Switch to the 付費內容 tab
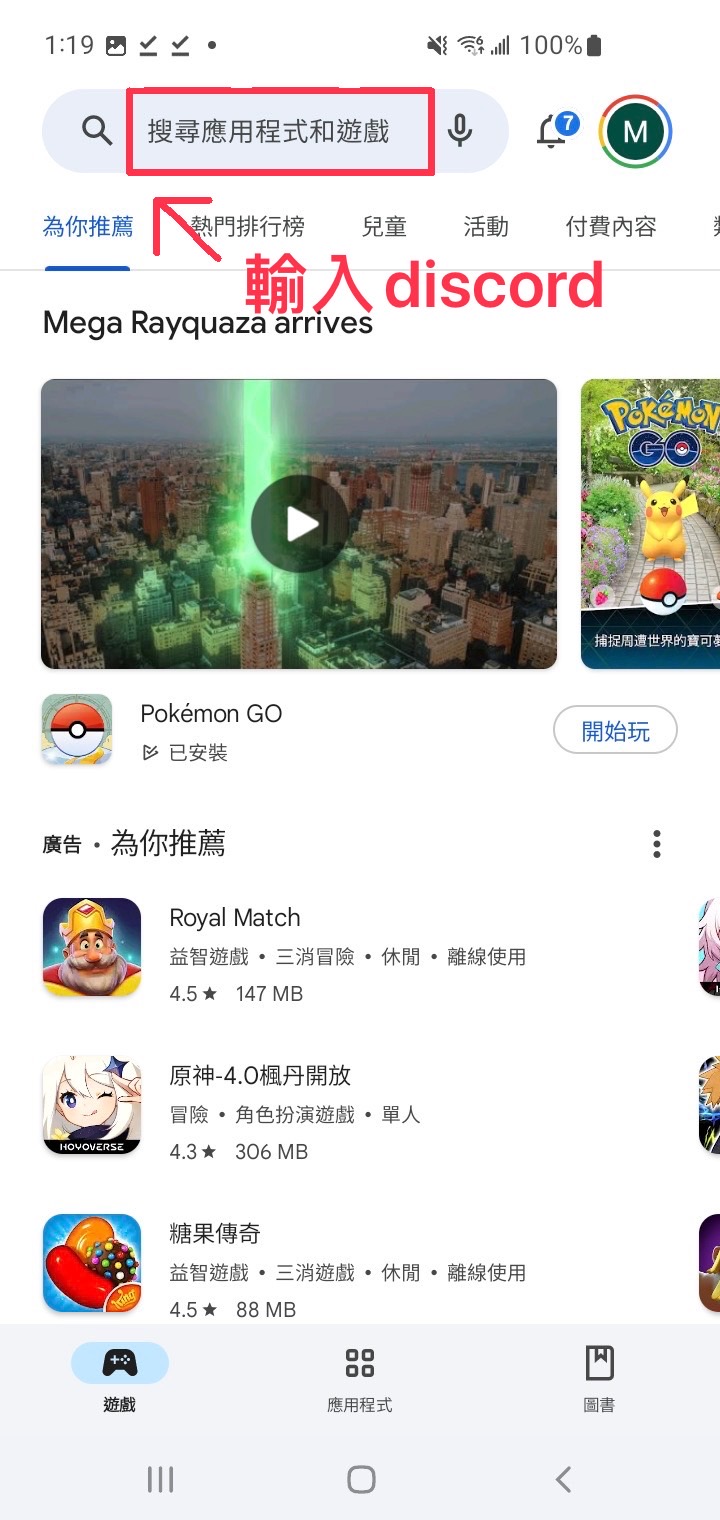 610,227
